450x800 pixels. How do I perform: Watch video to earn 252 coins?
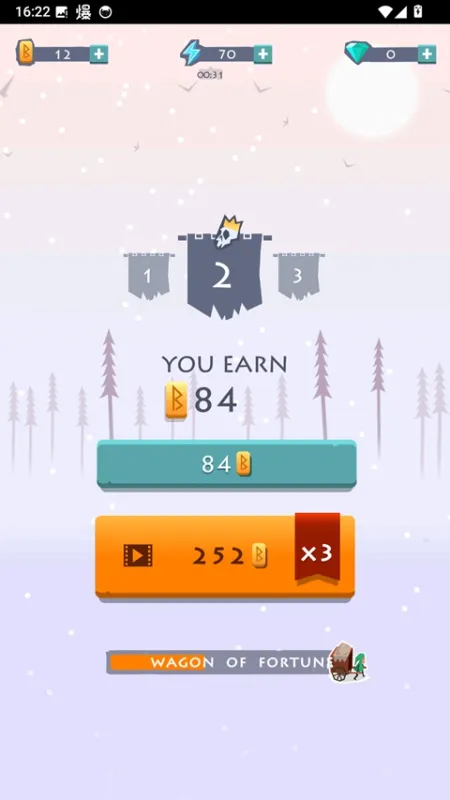(225, 555)
